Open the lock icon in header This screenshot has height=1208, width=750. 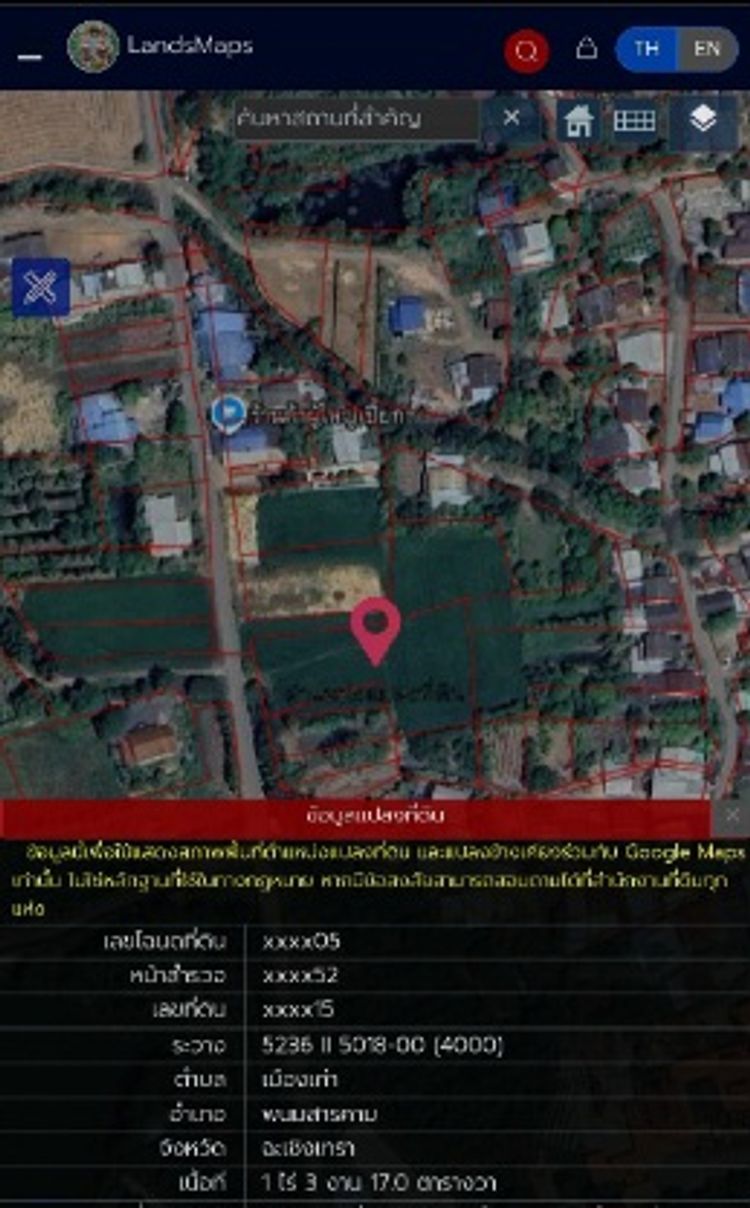click(587, 48)
